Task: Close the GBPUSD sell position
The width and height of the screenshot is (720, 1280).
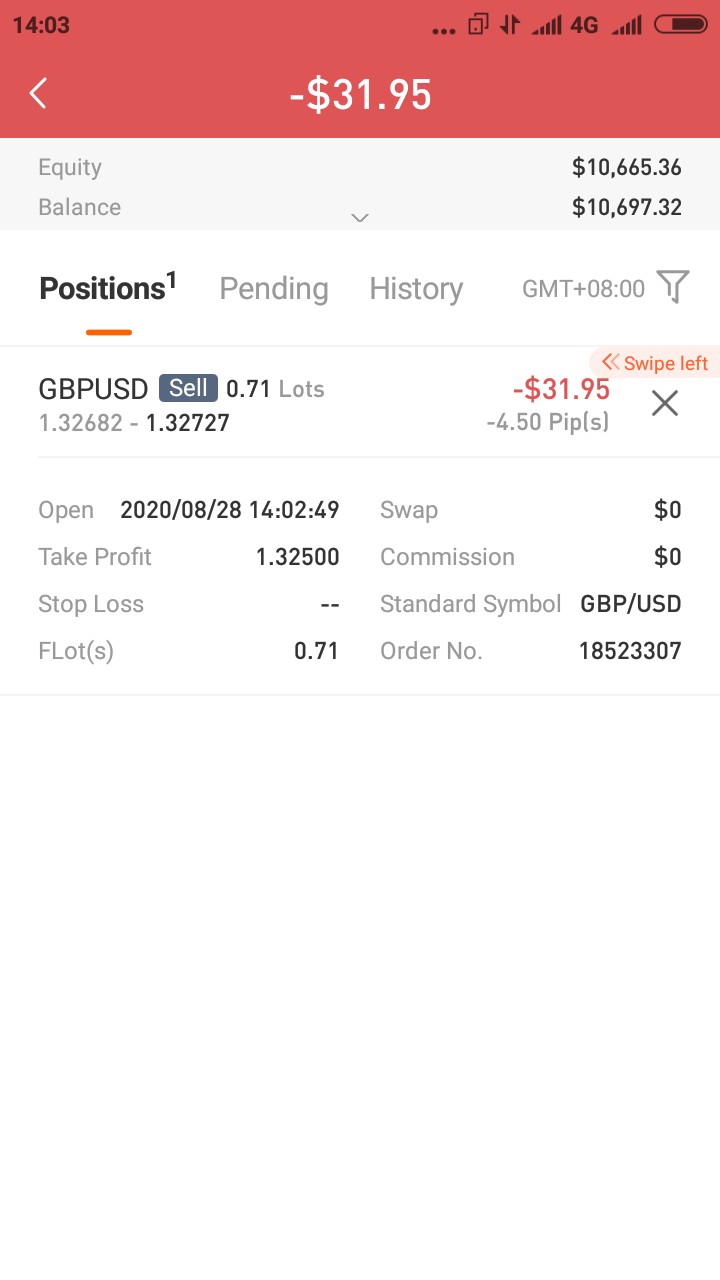Action: point(665,404)
